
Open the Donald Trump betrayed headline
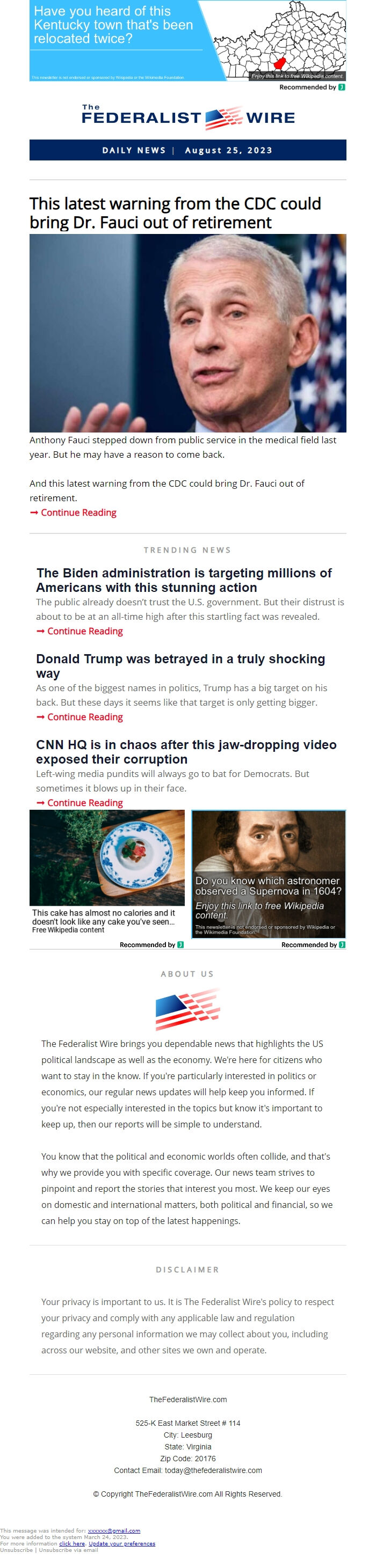tap(180, 666)
